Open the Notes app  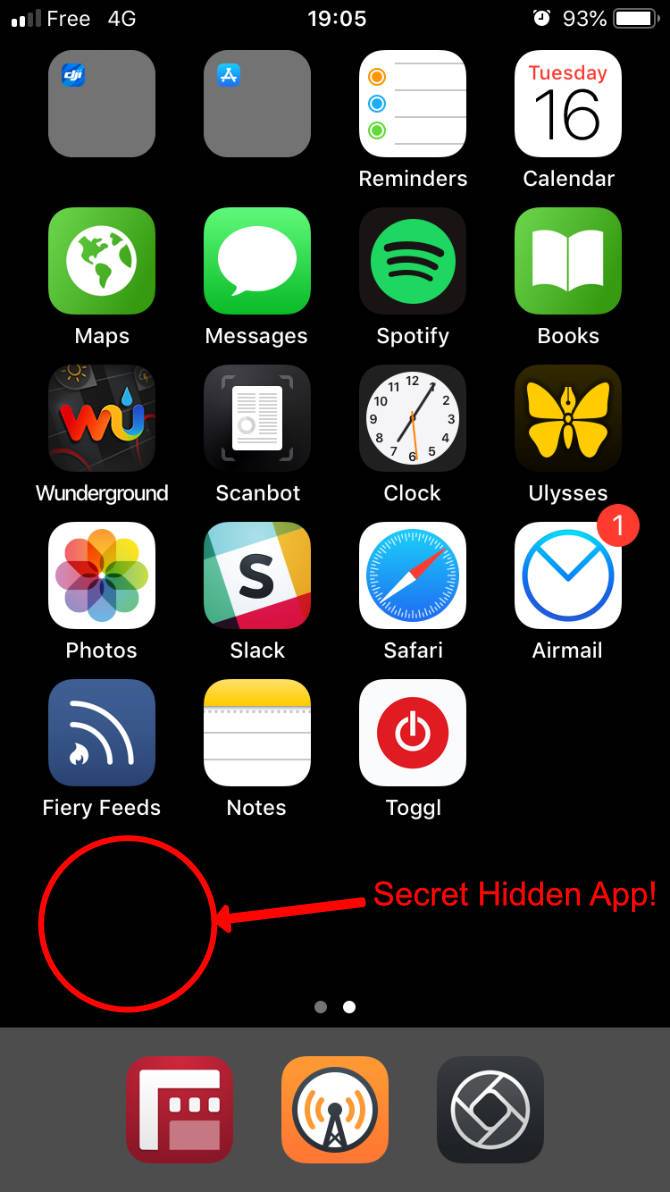coord(257,733)
